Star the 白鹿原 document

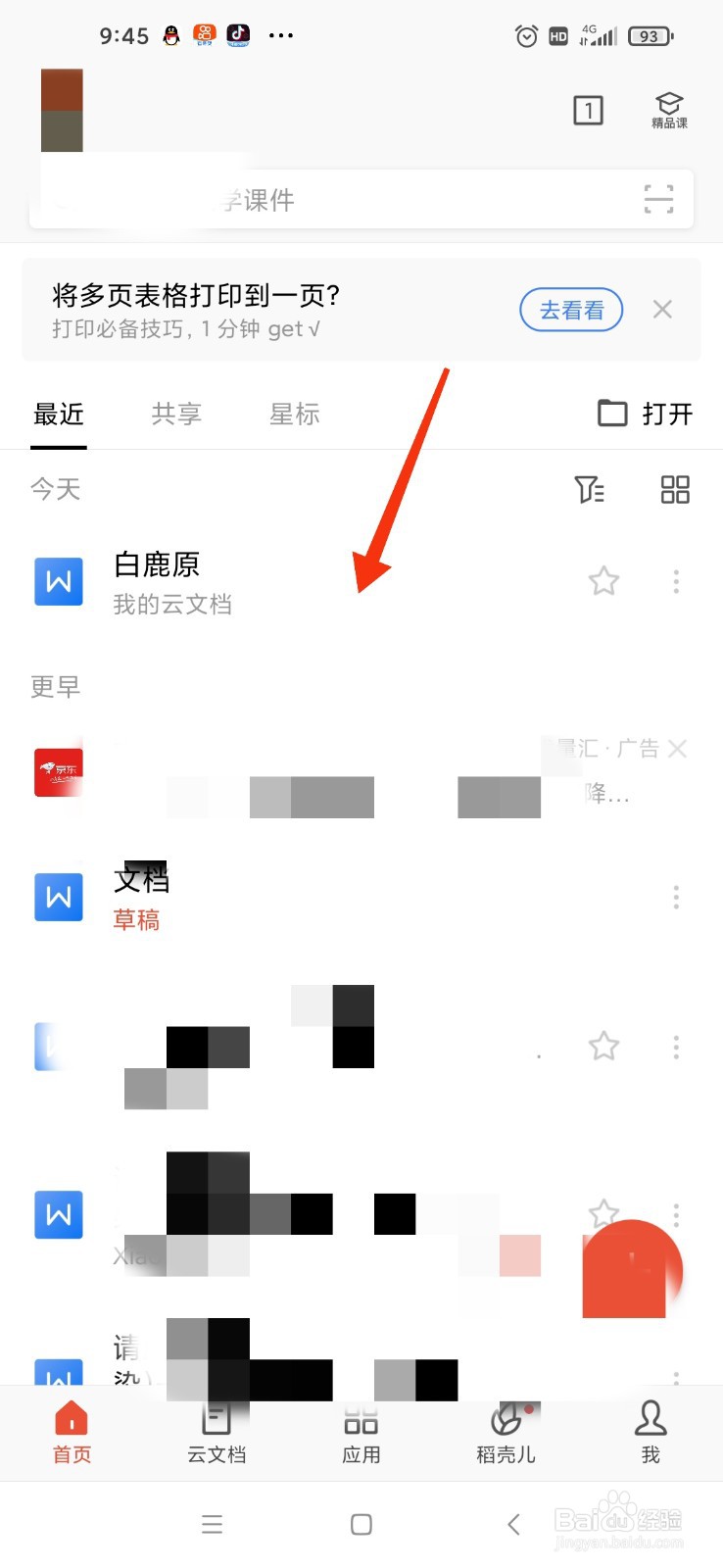[603, 581]
